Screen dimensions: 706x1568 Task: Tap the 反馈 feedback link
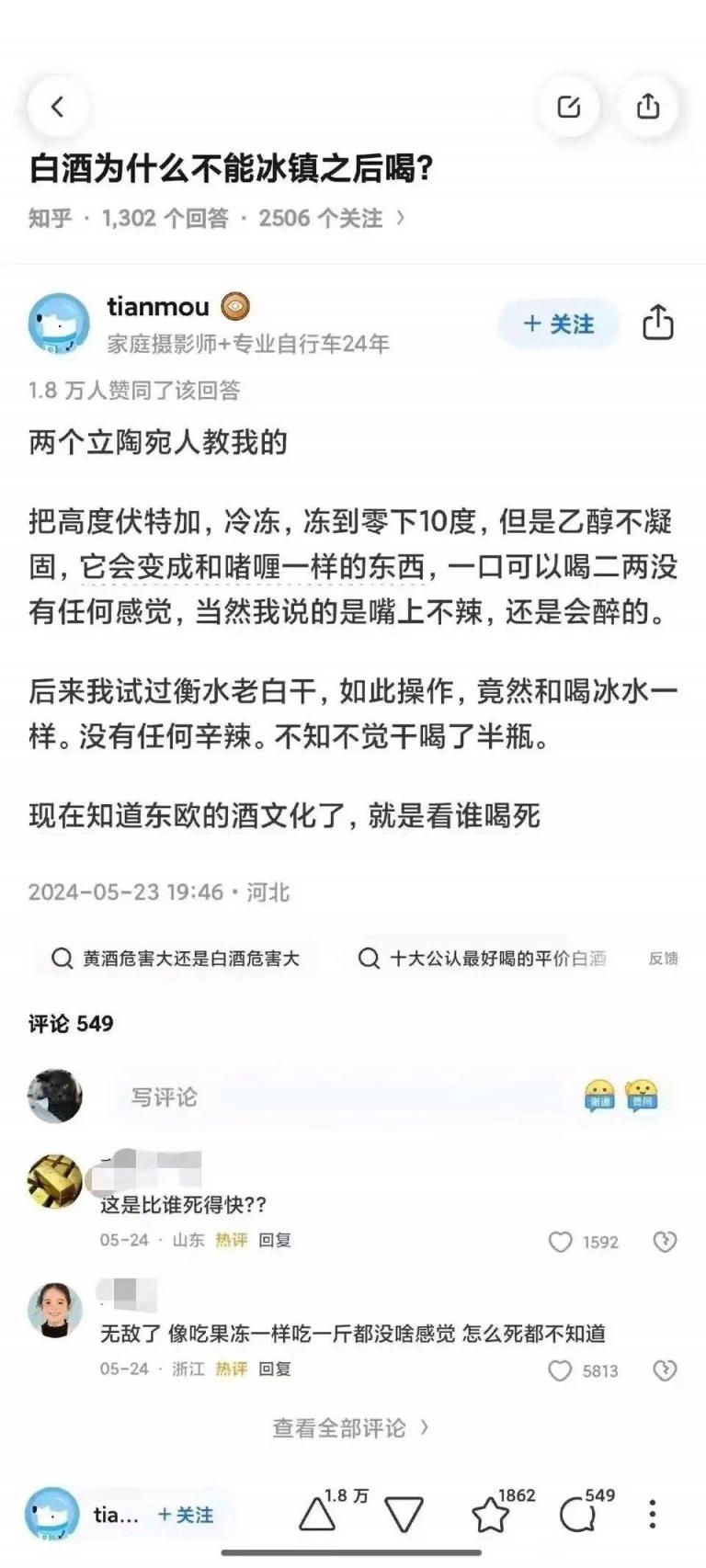tap(663, 959)
